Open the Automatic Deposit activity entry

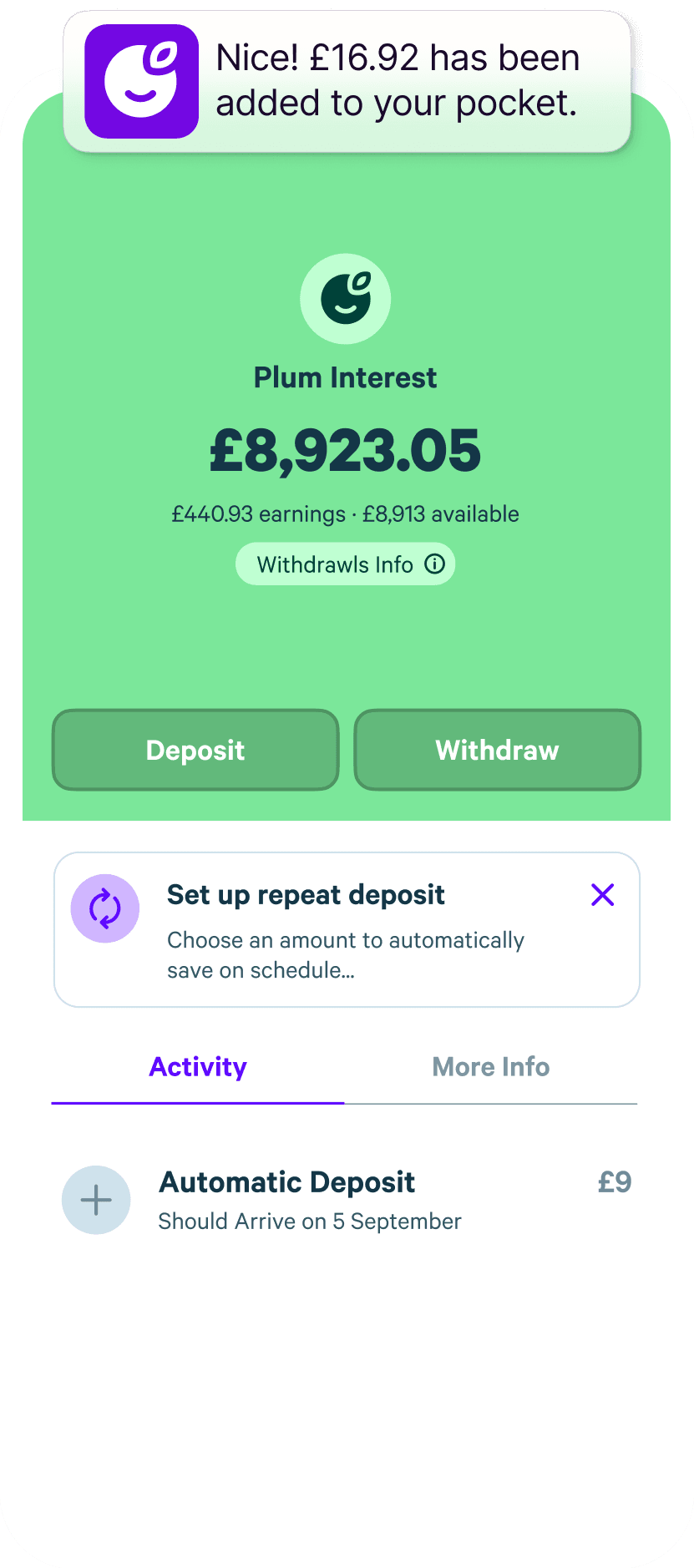pos(286,1181)
